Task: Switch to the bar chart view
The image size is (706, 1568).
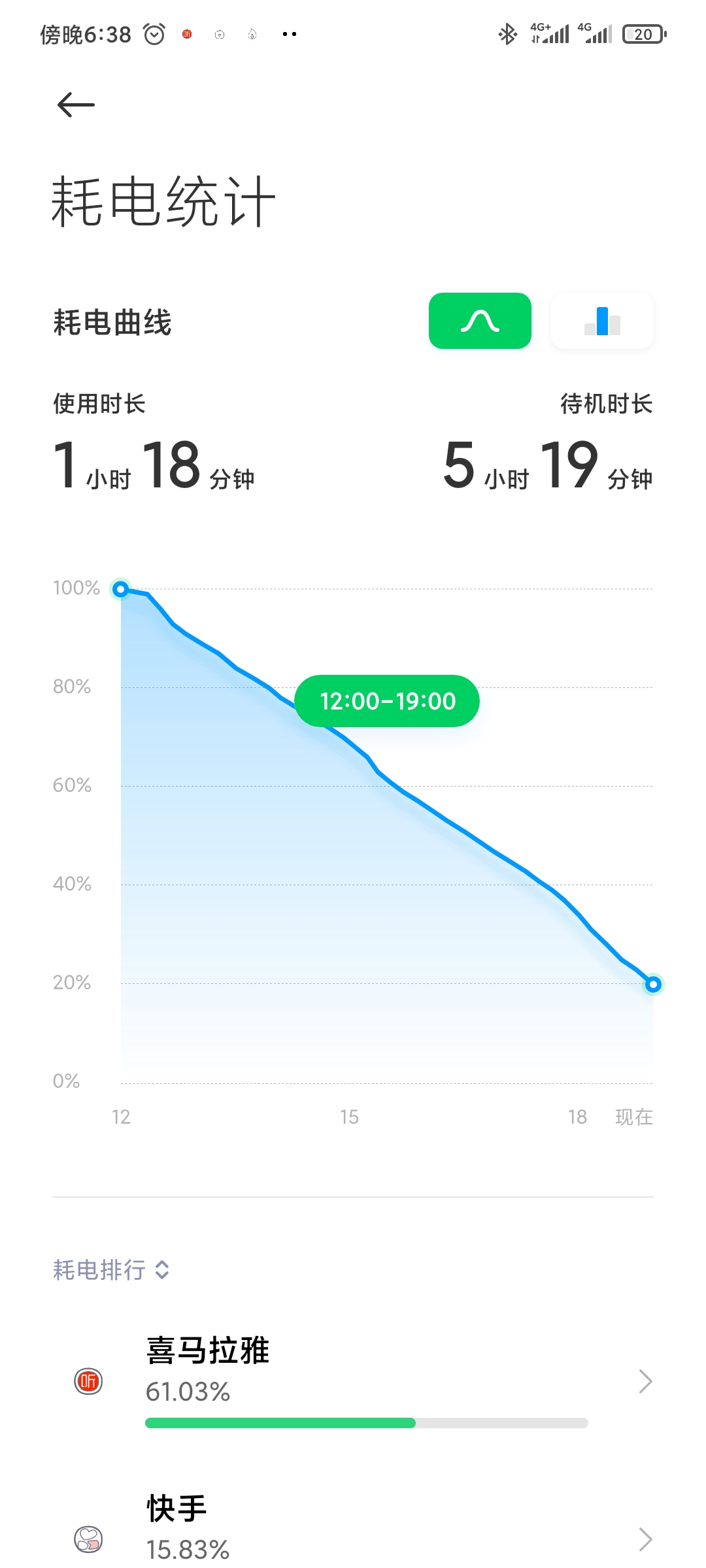Action: pos(602,321)
